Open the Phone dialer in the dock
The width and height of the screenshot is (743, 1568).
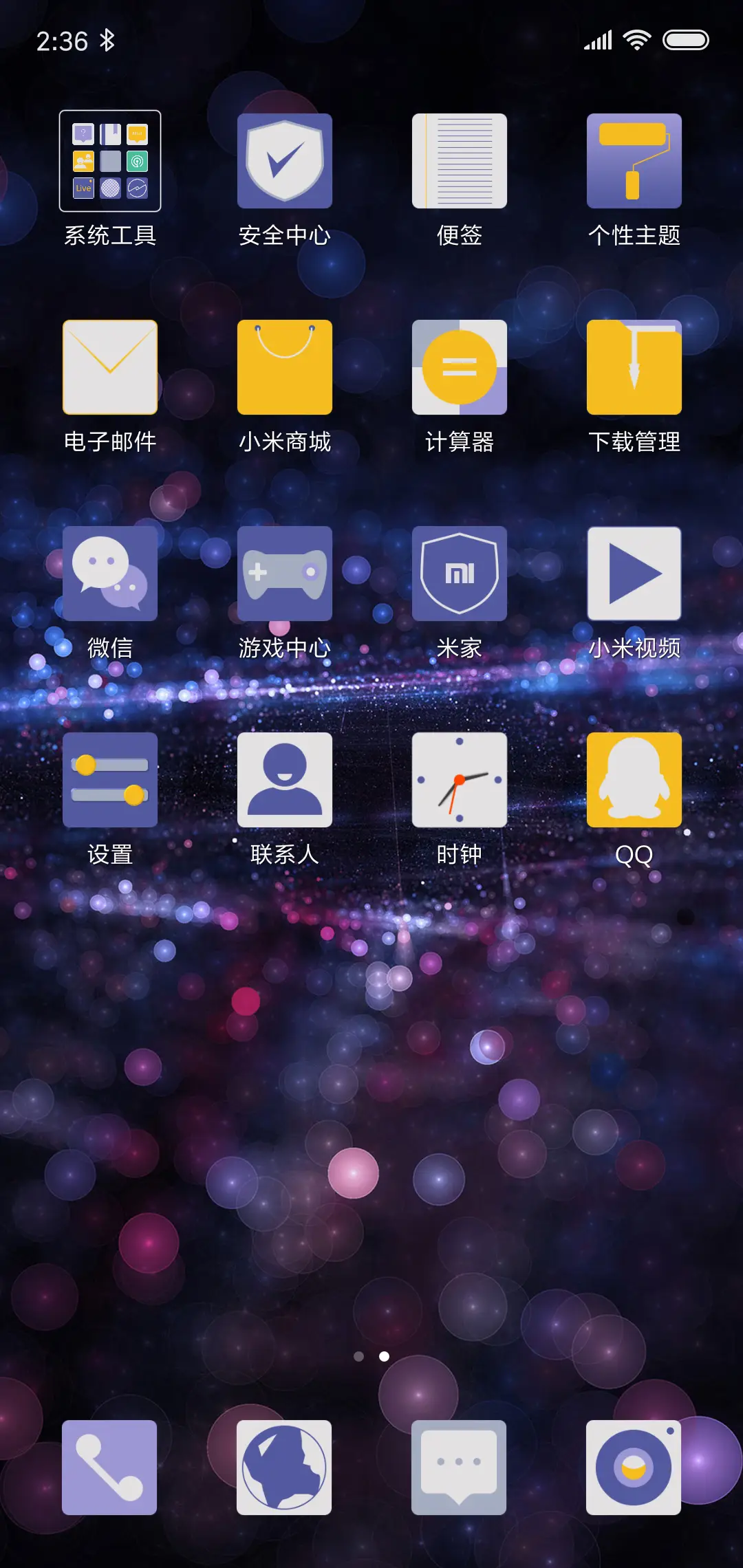[x=110, y=1468]
